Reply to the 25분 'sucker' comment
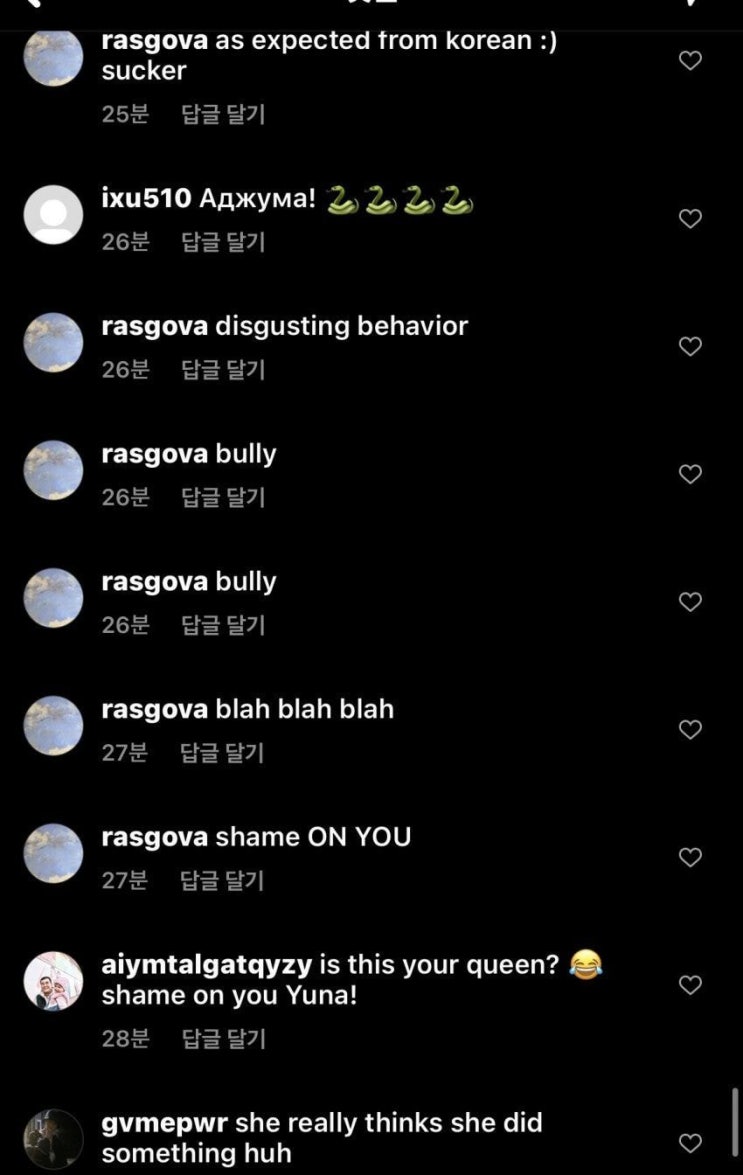 click(223, 113)
